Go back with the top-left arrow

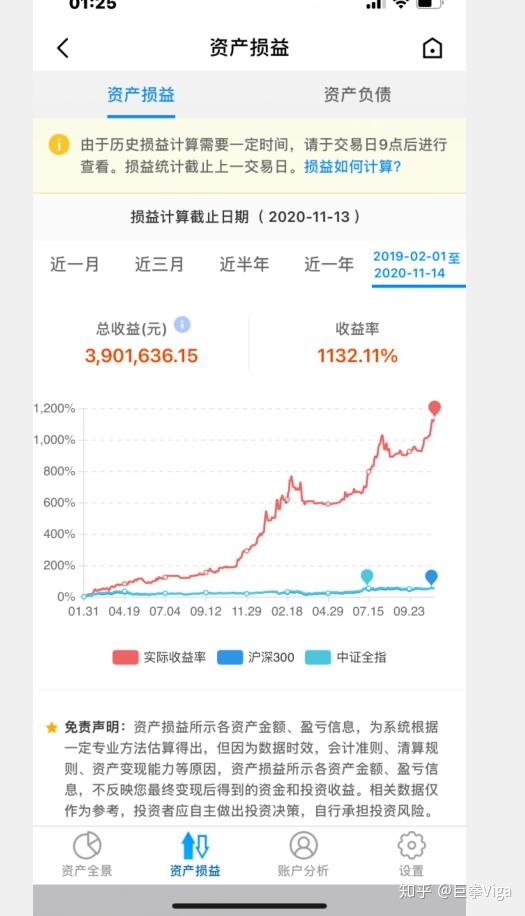[x=63, y=48]
